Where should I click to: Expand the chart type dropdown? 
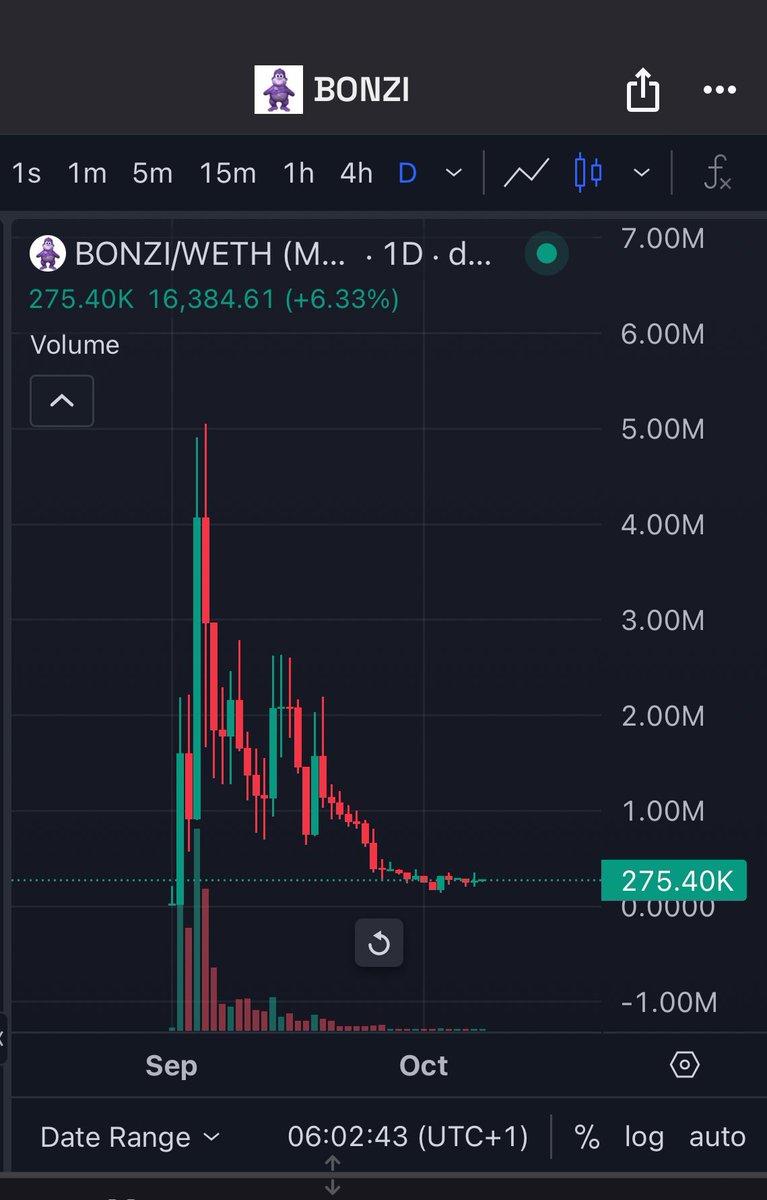(641, 173)
